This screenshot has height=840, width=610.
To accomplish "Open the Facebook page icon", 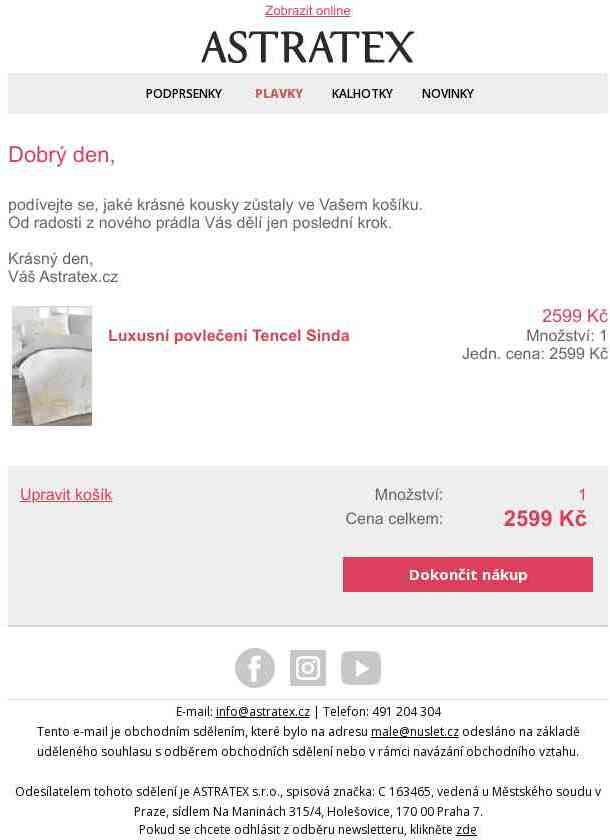I will pos(255,668).
